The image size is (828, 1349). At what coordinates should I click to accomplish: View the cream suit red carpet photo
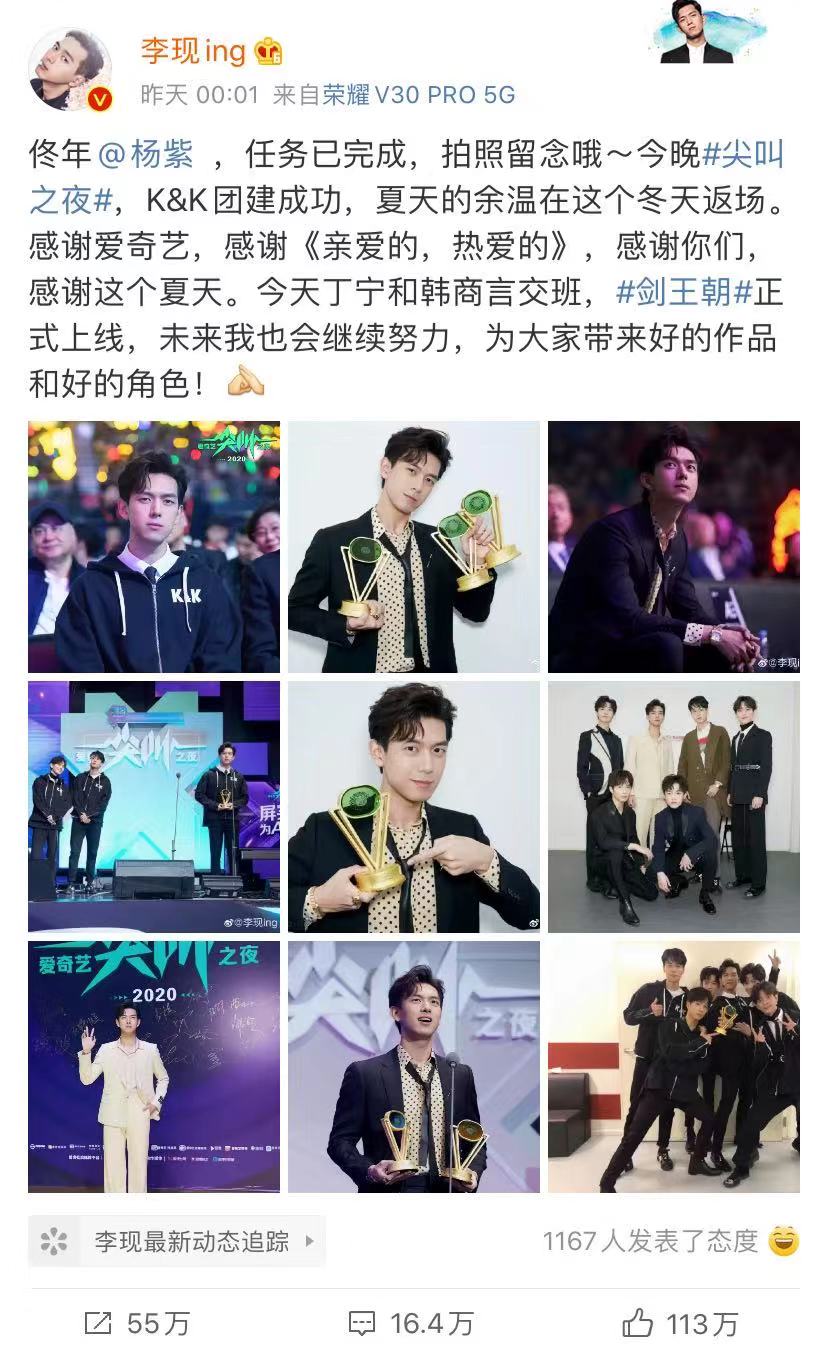point(154,1066)
